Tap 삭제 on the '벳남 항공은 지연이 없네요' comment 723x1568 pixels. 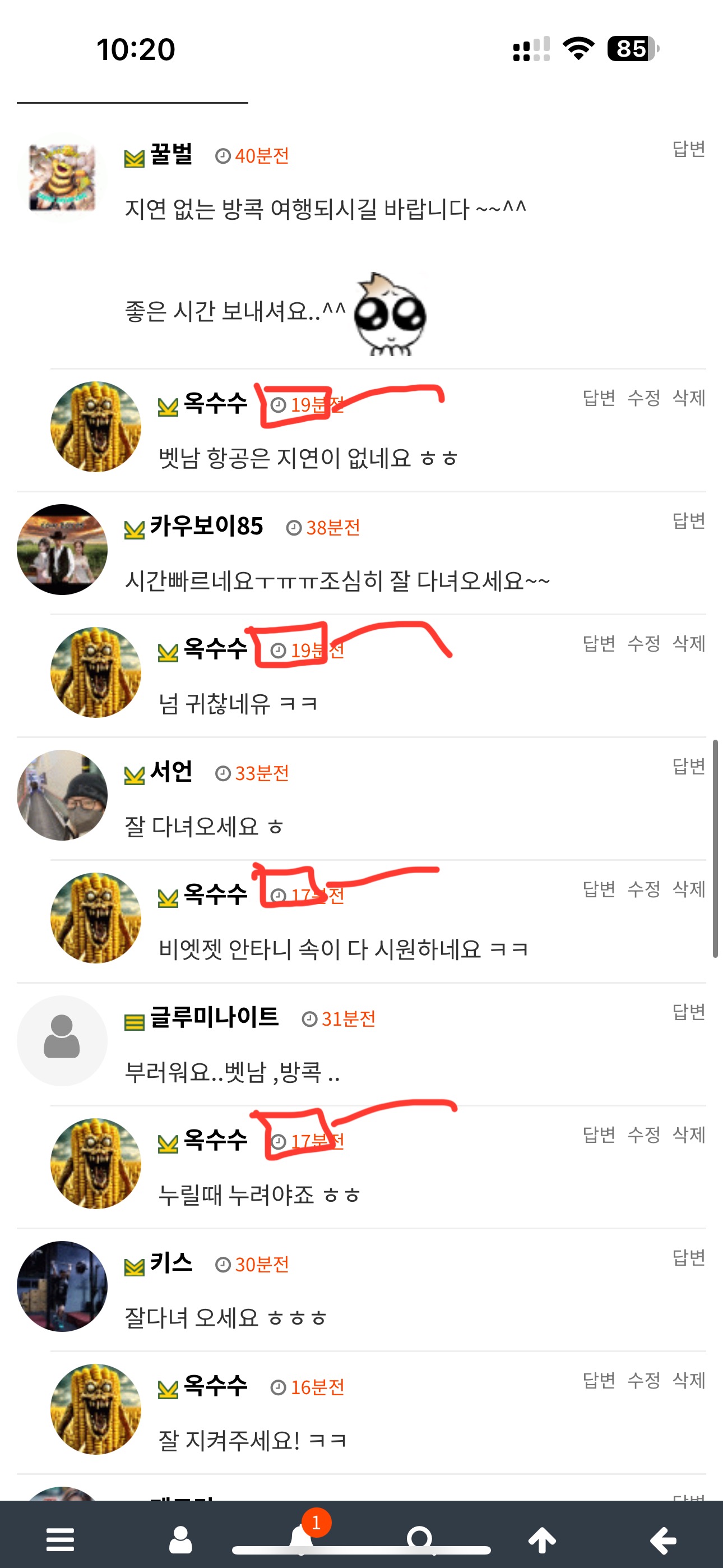tap(688, 398)
